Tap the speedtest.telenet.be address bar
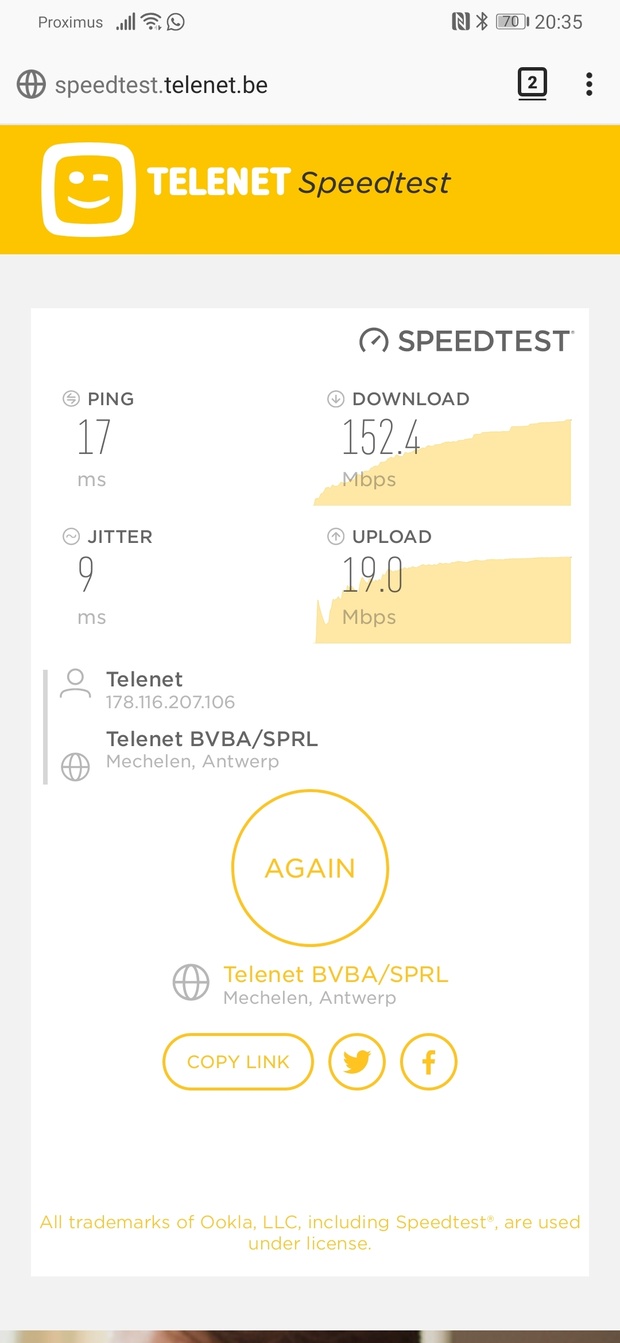620x1343 pixels. coord(160,85)
